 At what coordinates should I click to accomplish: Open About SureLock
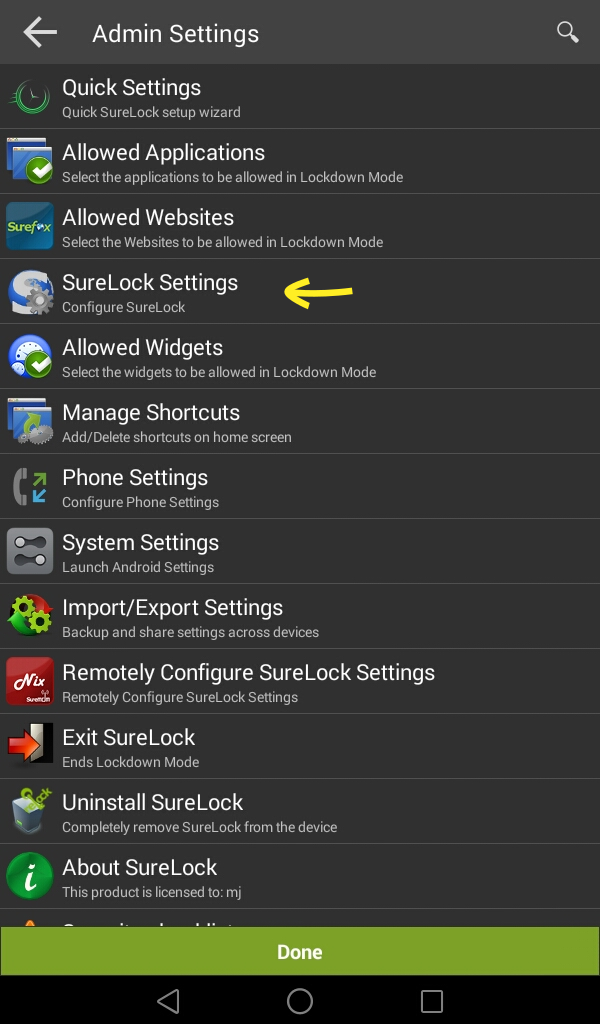pos(300,876)
